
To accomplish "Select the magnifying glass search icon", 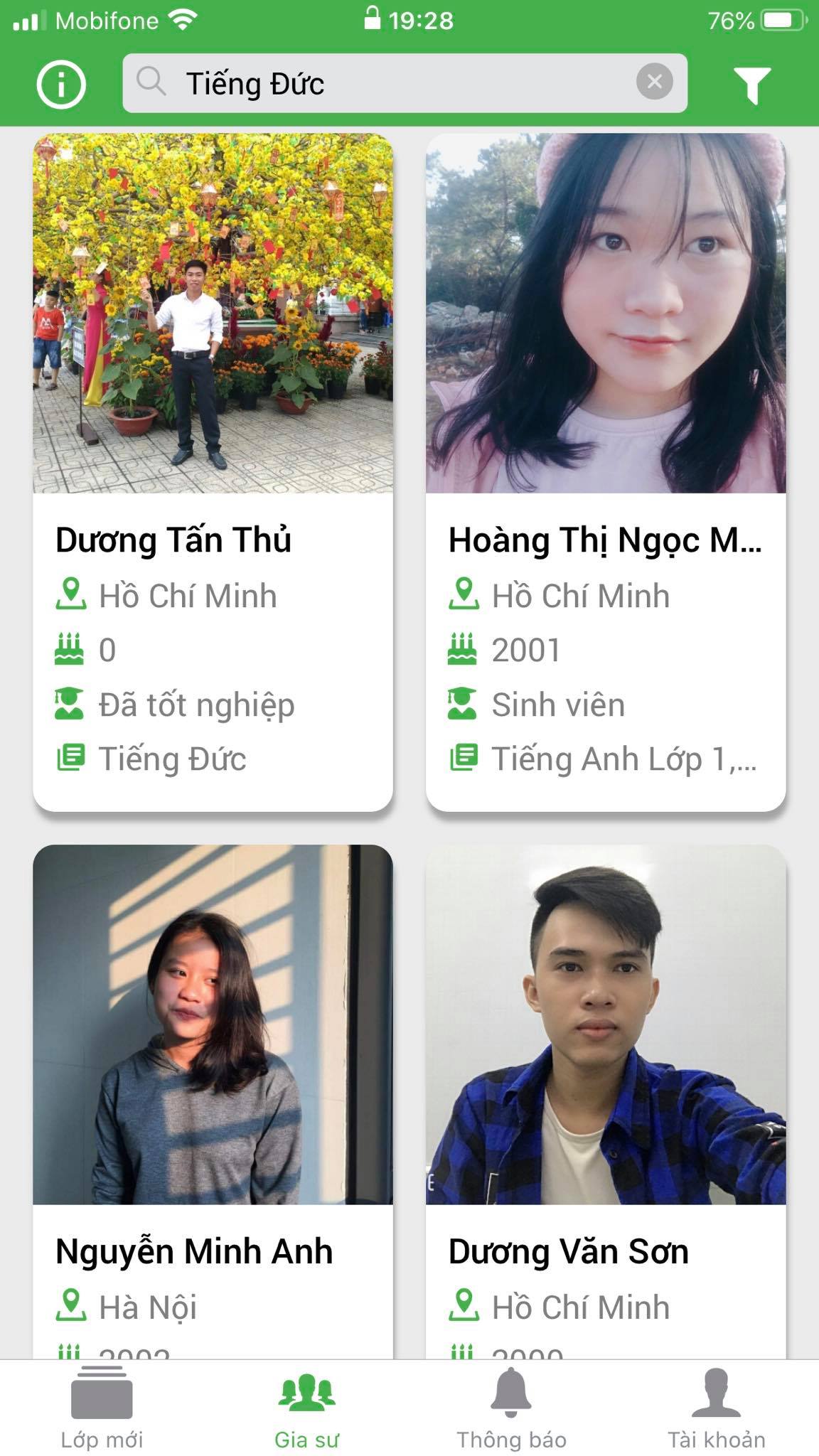I will (x=151, y=82).
